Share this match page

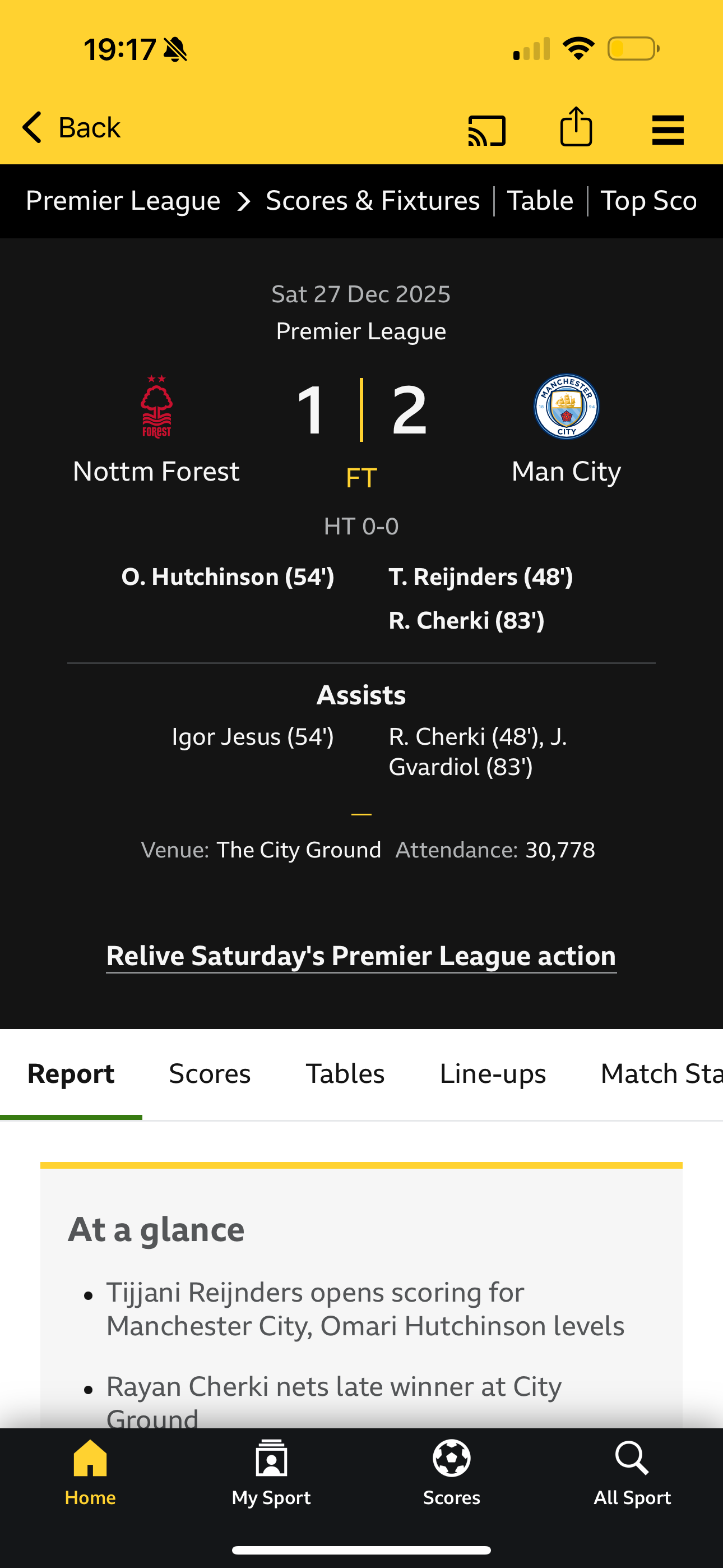pyautogui.click(x=576, y=127)
